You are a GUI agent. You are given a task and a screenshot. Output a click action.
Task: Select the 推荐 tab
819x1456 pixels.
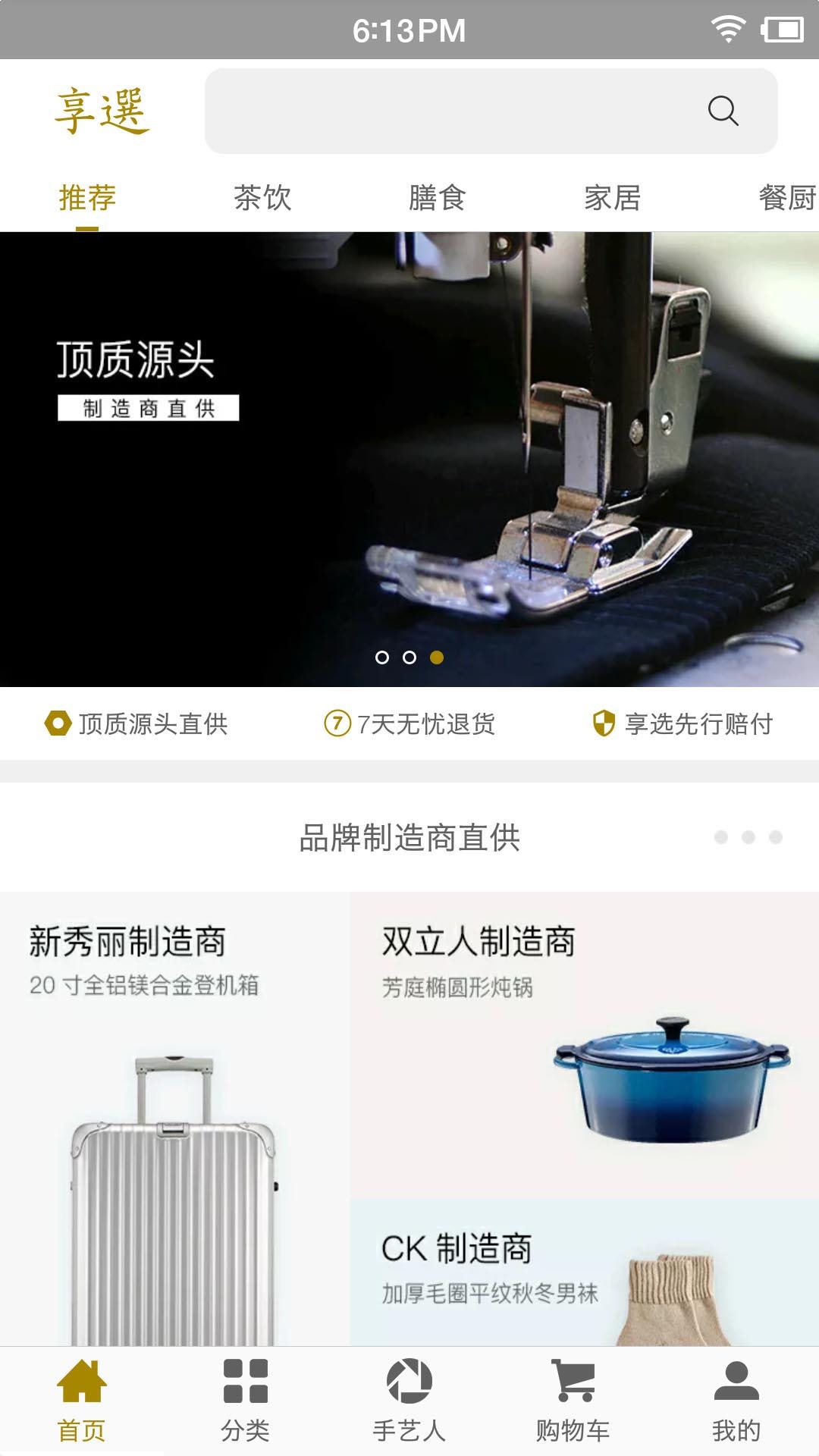pyautogui.click(x=87, y=198)
